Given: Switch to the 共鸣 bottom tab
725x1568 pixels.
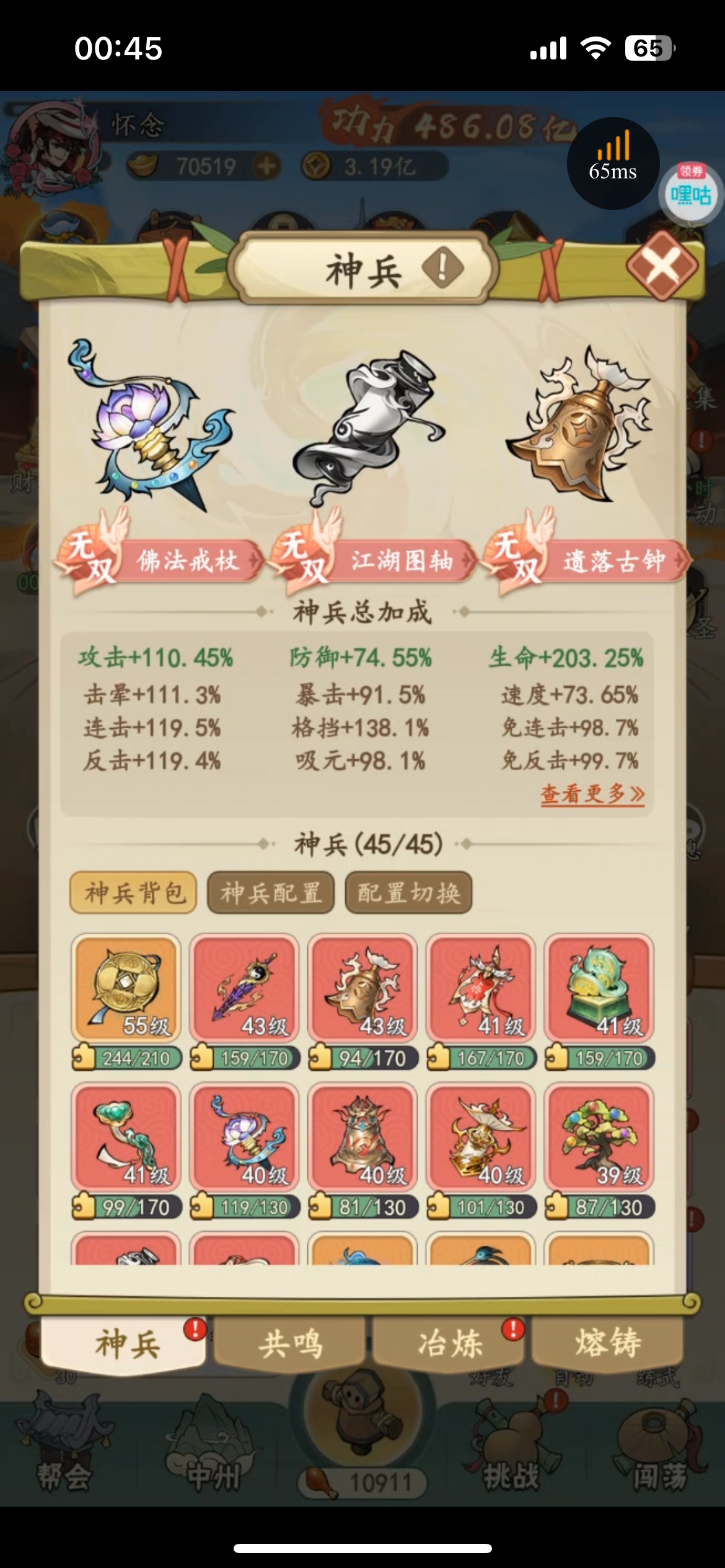Looking at the screenshot, I should coord(290,1343).
